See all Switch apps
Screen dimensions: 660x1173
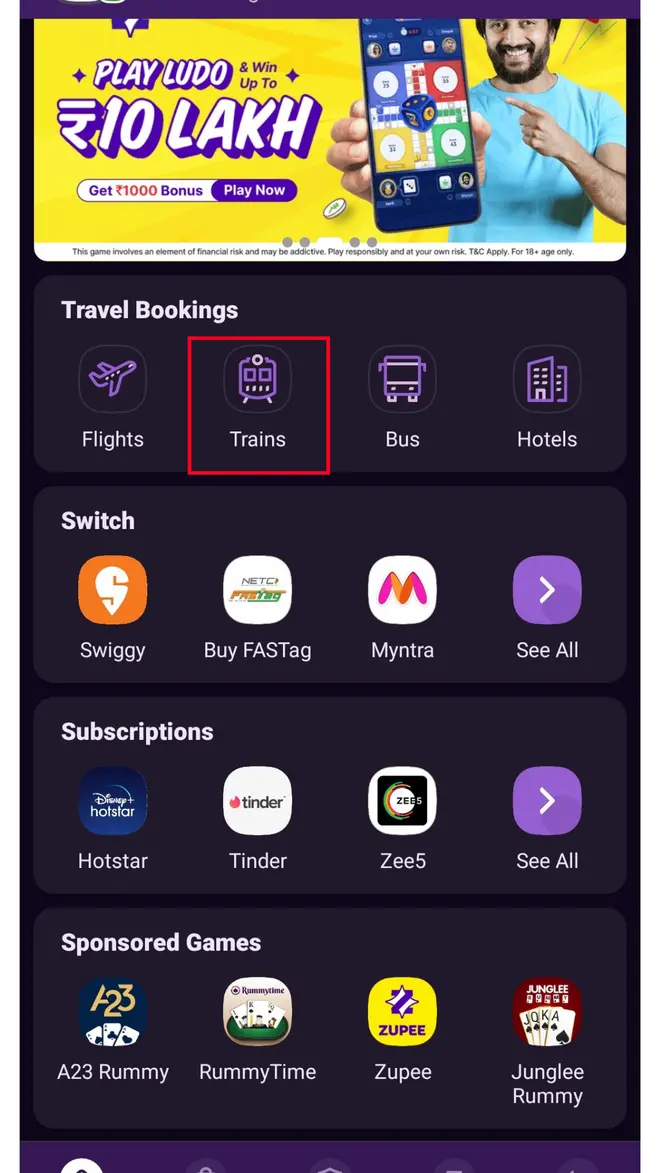[x=547, y=591]
